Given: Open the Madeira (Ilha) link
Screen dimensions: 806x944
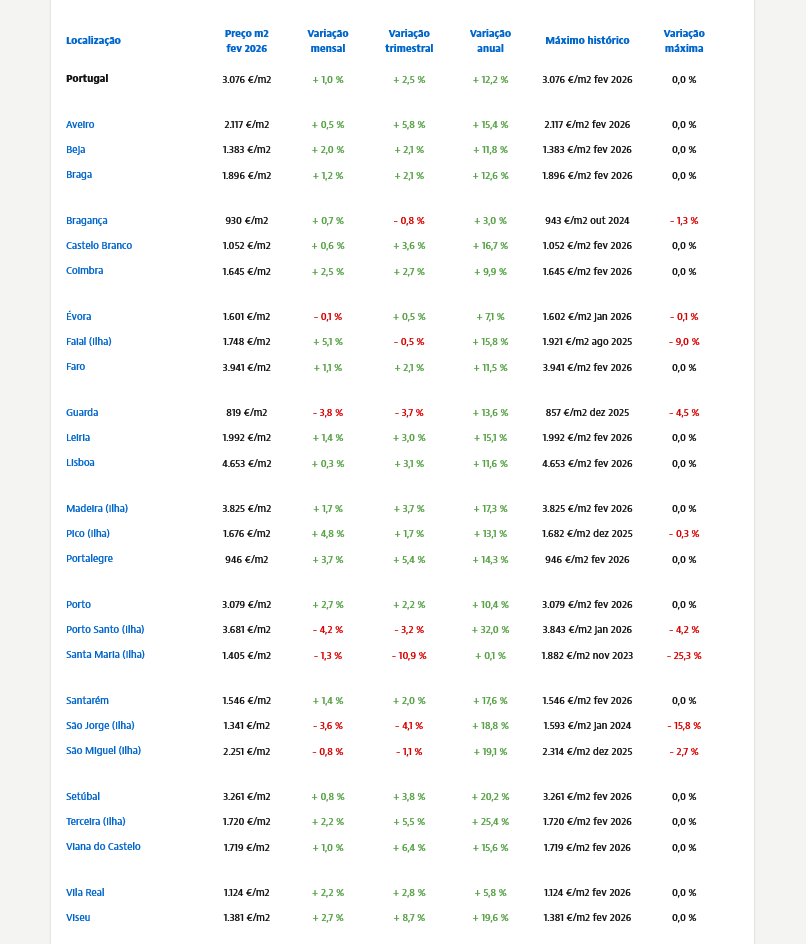Looking at the screenshot, I should click(x=97, y=509).
